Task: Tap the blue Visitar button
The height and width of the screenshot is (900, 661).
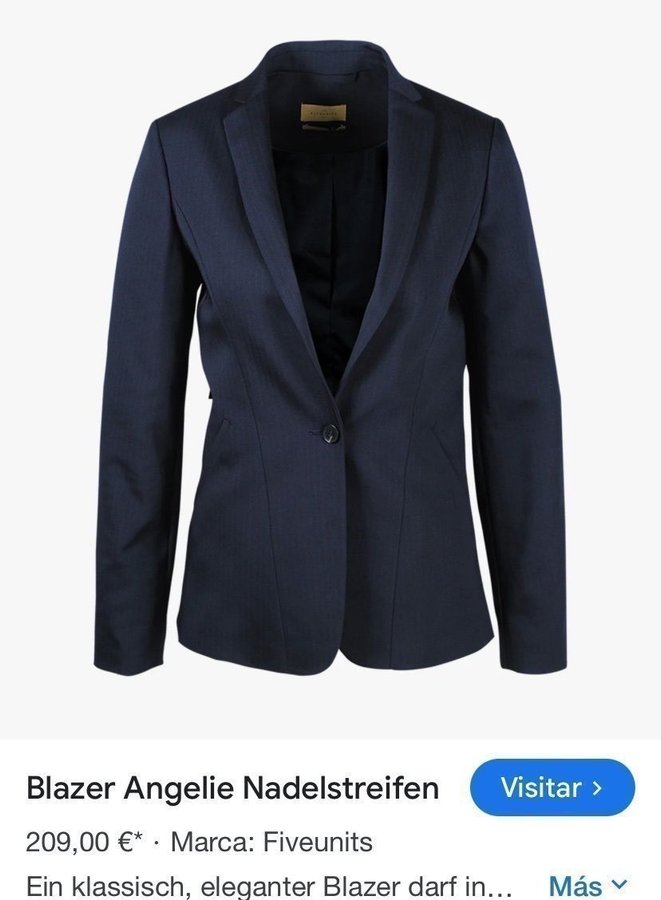Action: pyautogui.click(x=552, y=787)
